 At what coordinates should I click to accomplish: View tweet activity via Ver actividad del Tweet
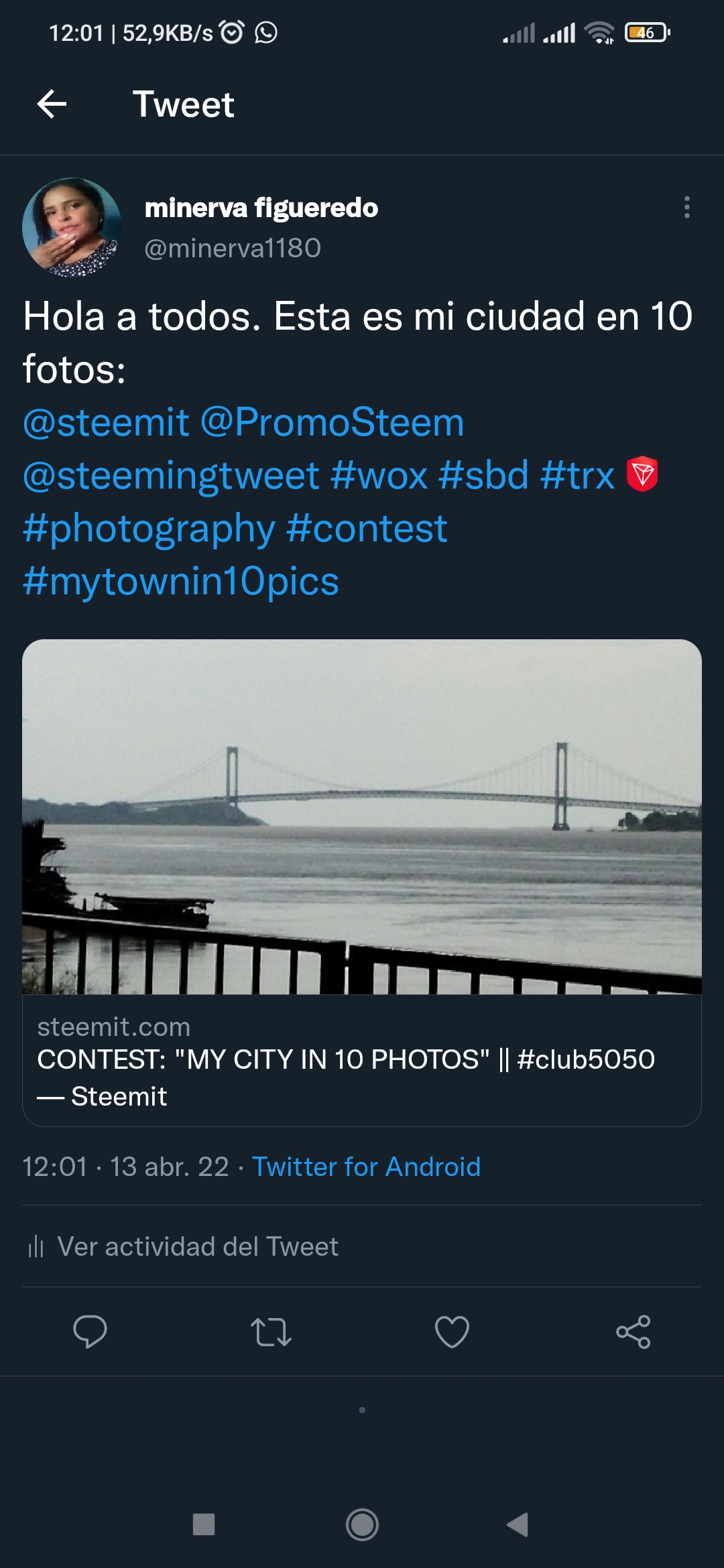tap(197, 1246)
